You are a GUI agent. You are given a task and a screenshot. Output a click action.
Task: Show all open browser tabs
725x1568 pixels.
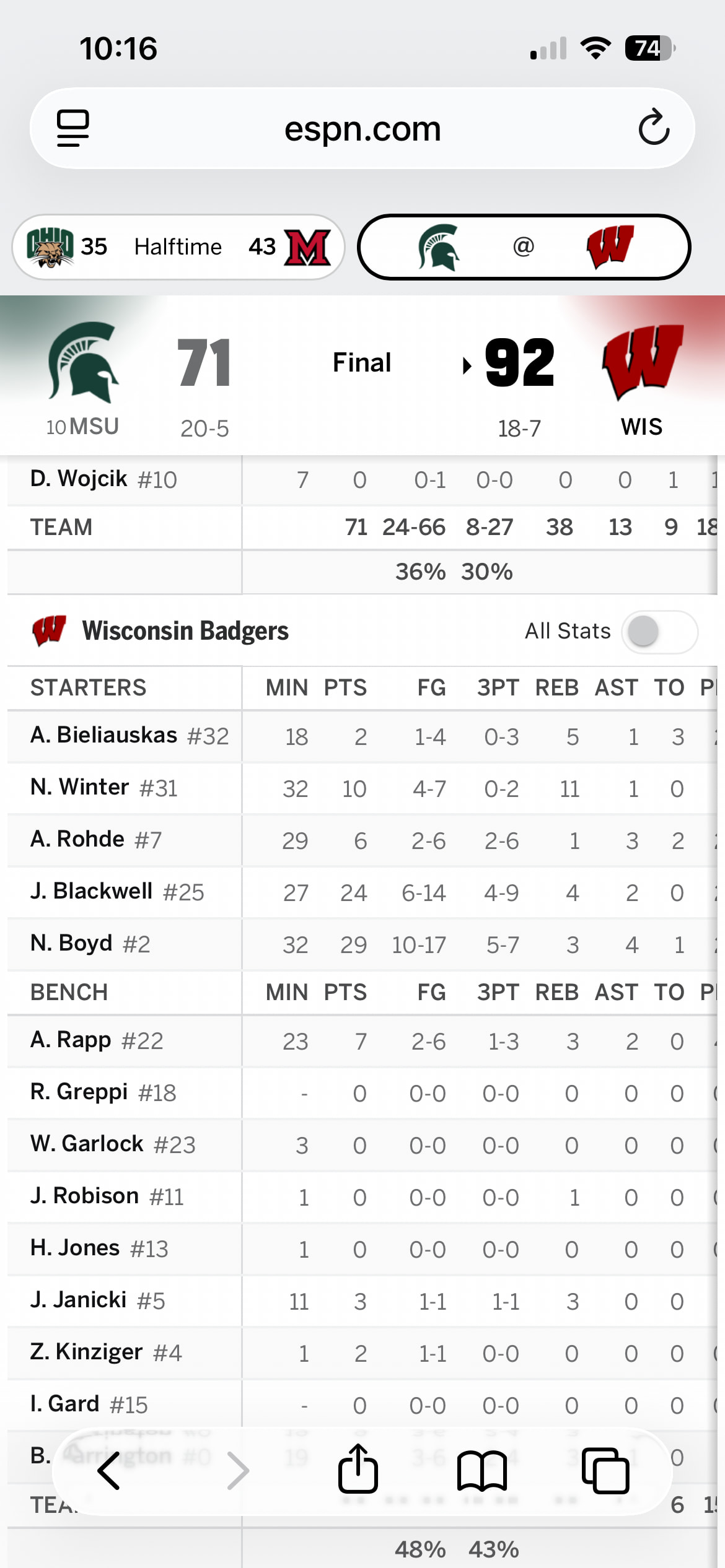(x=605, y=1471)
